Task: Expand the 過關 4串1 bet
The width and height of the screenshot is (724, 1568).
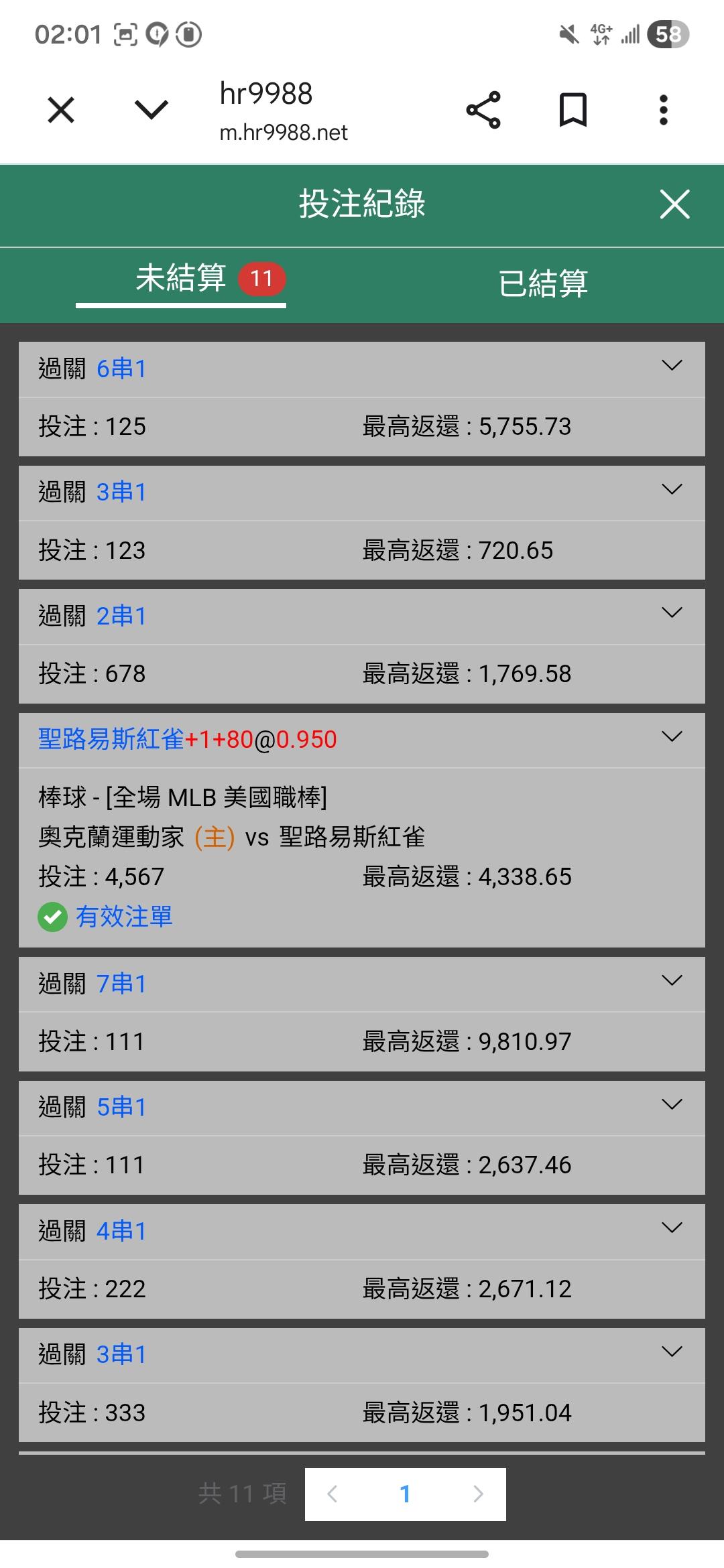Action: [672, 1228]
